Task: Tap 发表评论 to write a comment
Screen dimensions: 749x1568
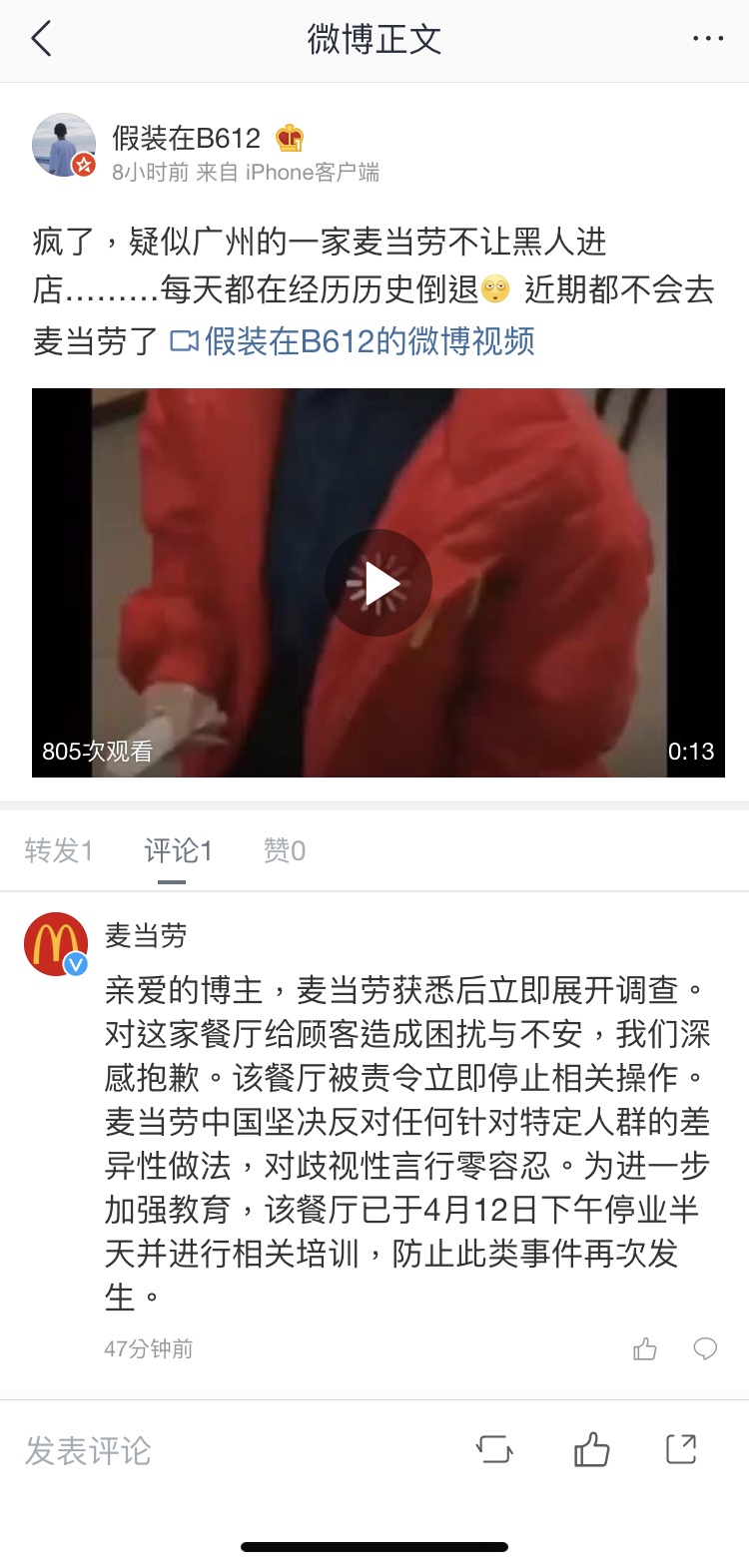Action: pos(89,1450)
